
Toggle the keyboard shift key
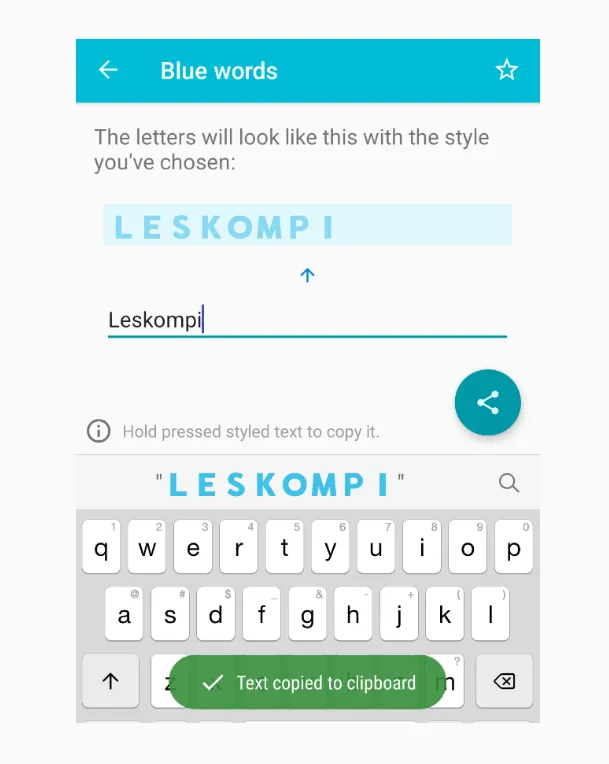click(x=110, y=682)
